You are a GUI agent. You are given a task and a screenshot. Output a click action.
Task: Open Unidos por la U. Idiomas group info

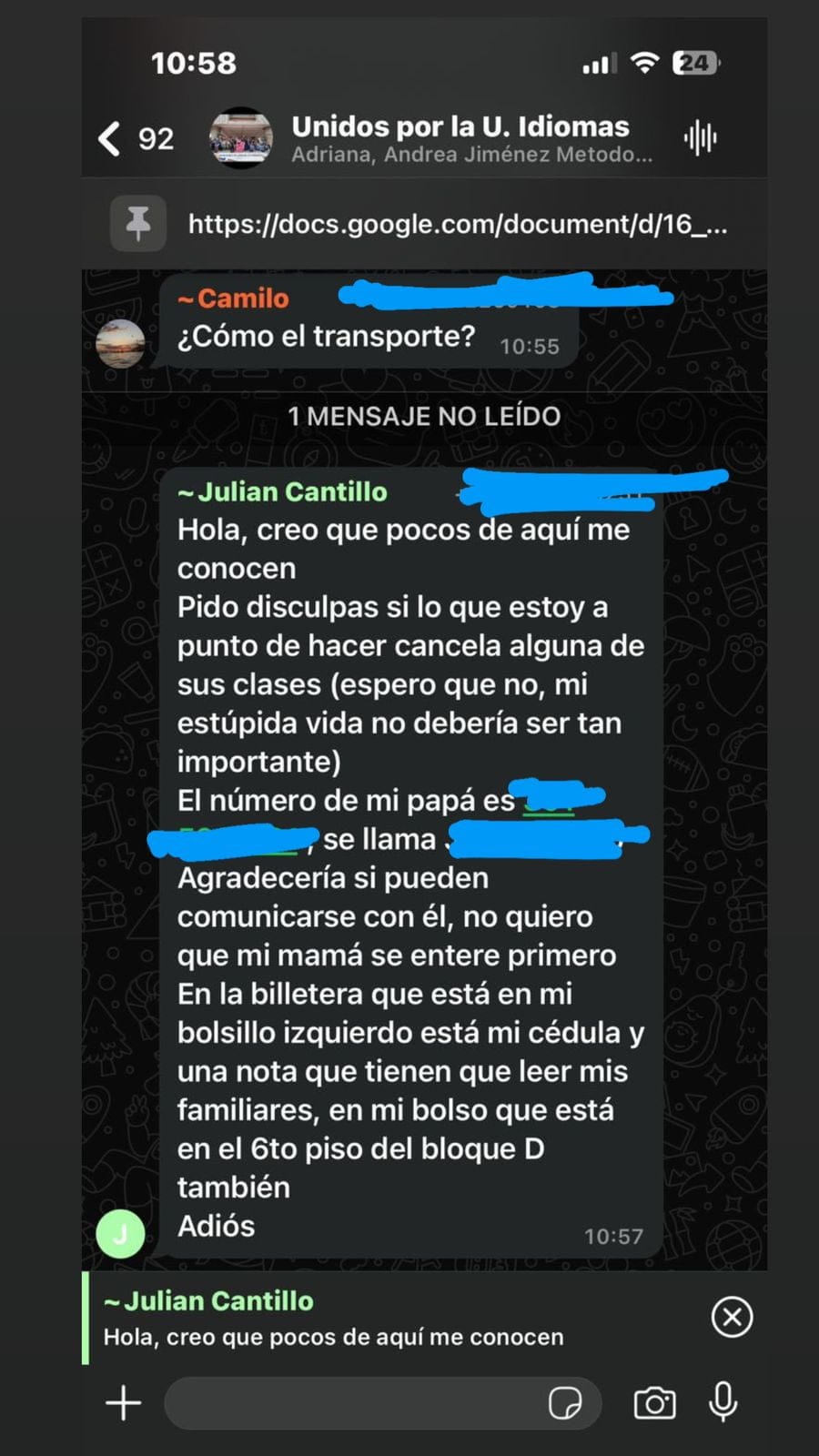[x=460, y=138]
